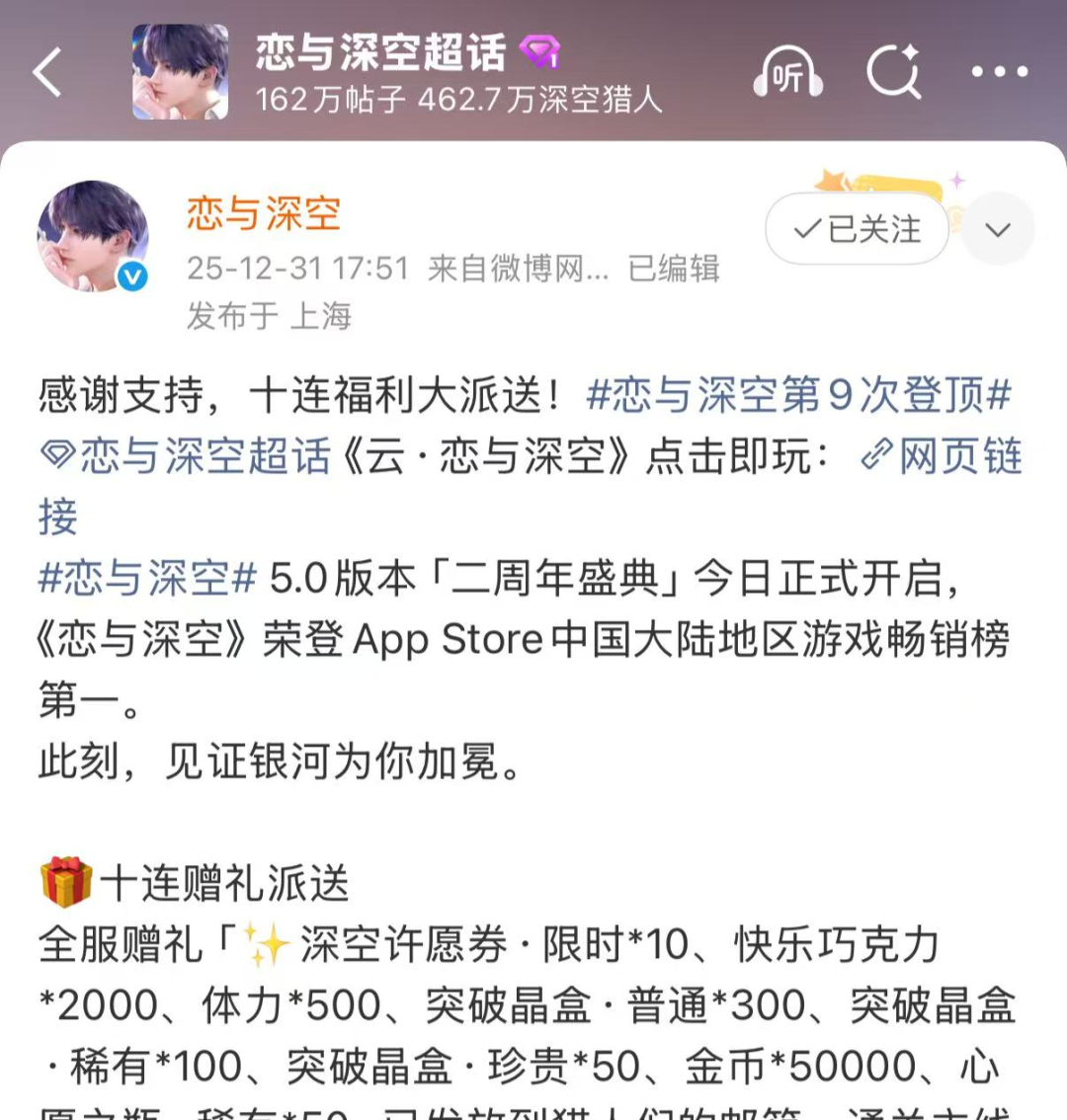
Task: Open the #恋与深空# hashtag
Action: (148, 579)
